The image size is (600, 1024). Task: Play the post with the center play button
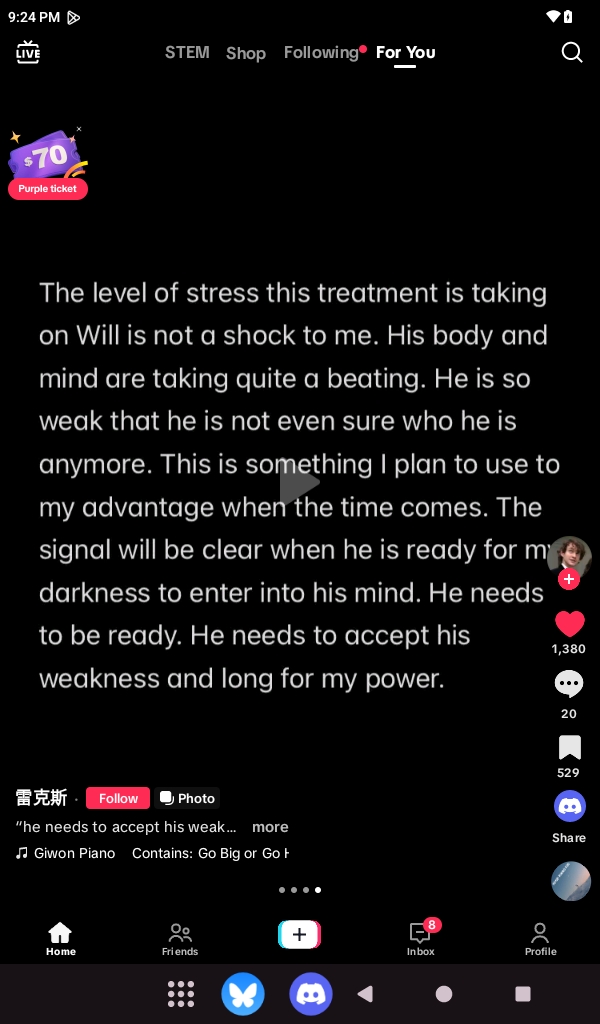[x=298, y=483]
